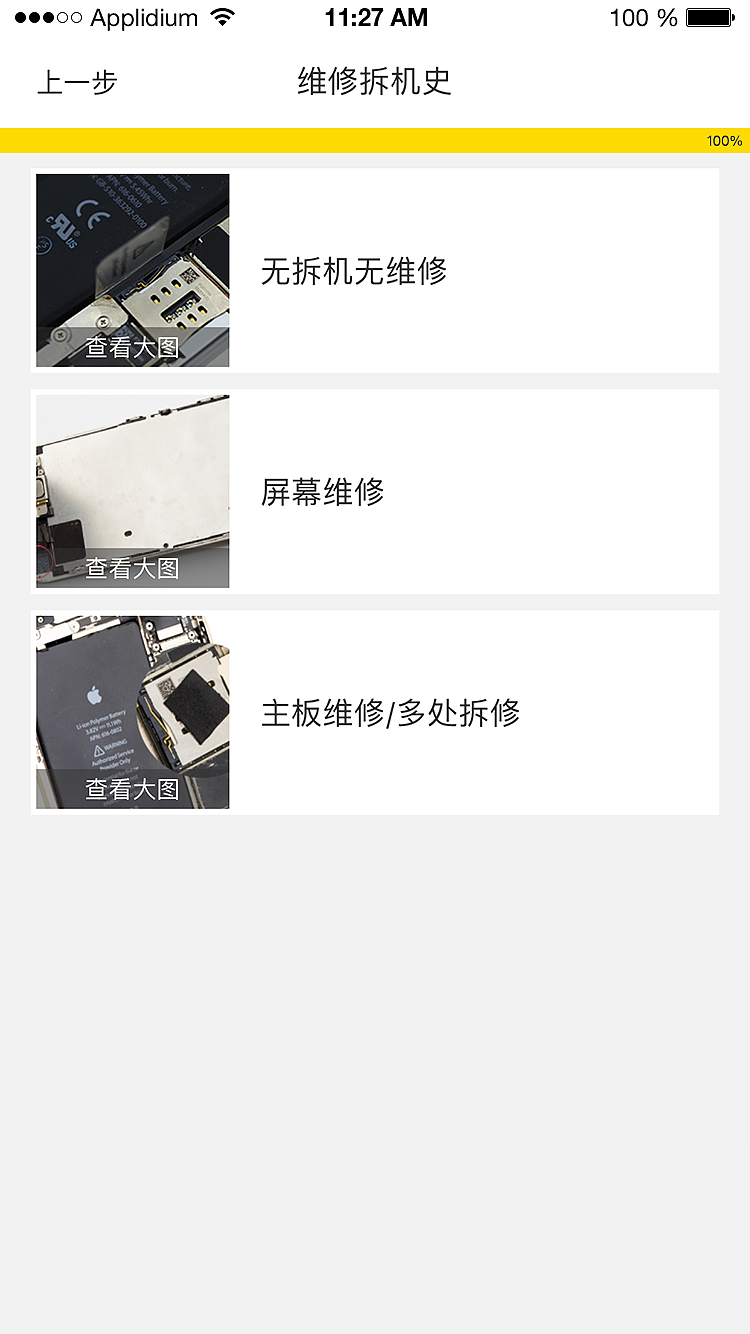The width and height of the screenshot is (750, 1334).
Task: Tap 查看大图 on the motherboard repair image
Action: (x=131, y=788)
